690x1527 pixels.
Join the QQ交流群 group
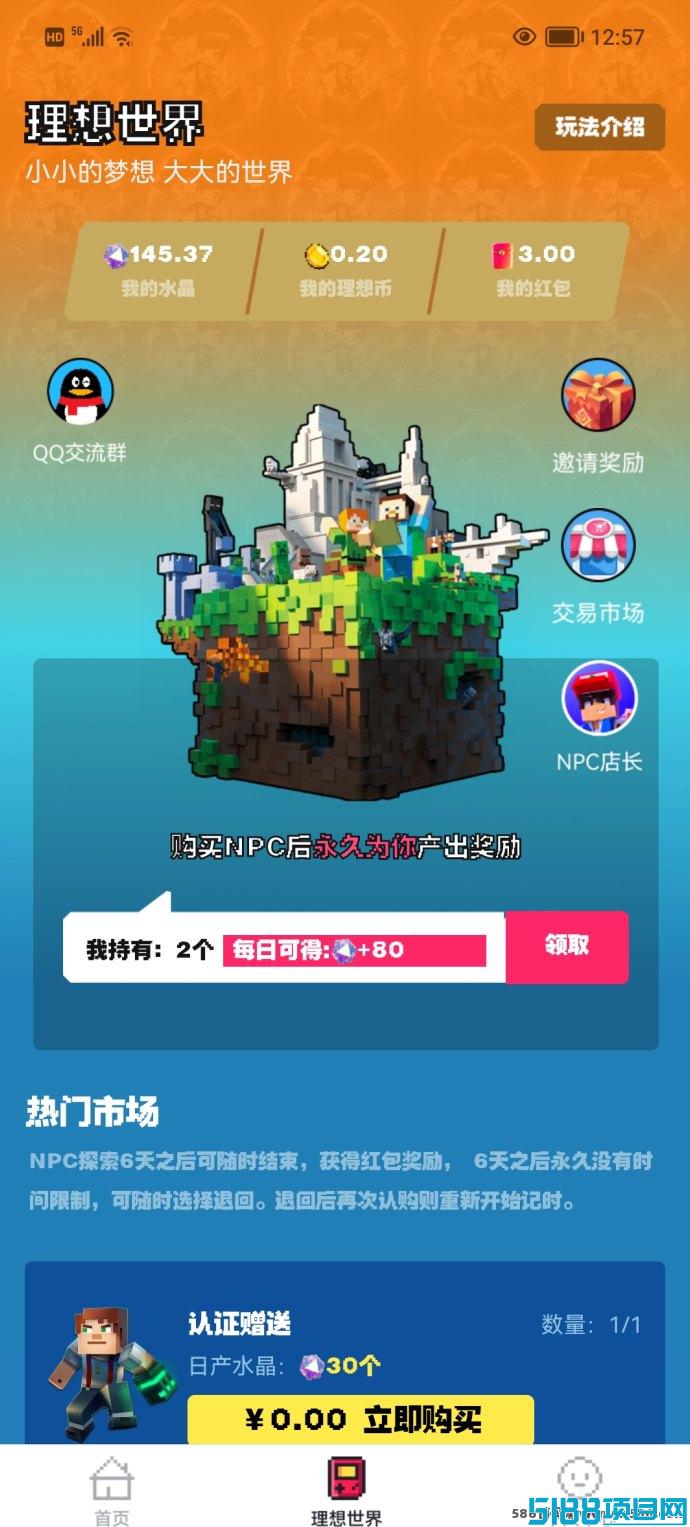[81, 411]
